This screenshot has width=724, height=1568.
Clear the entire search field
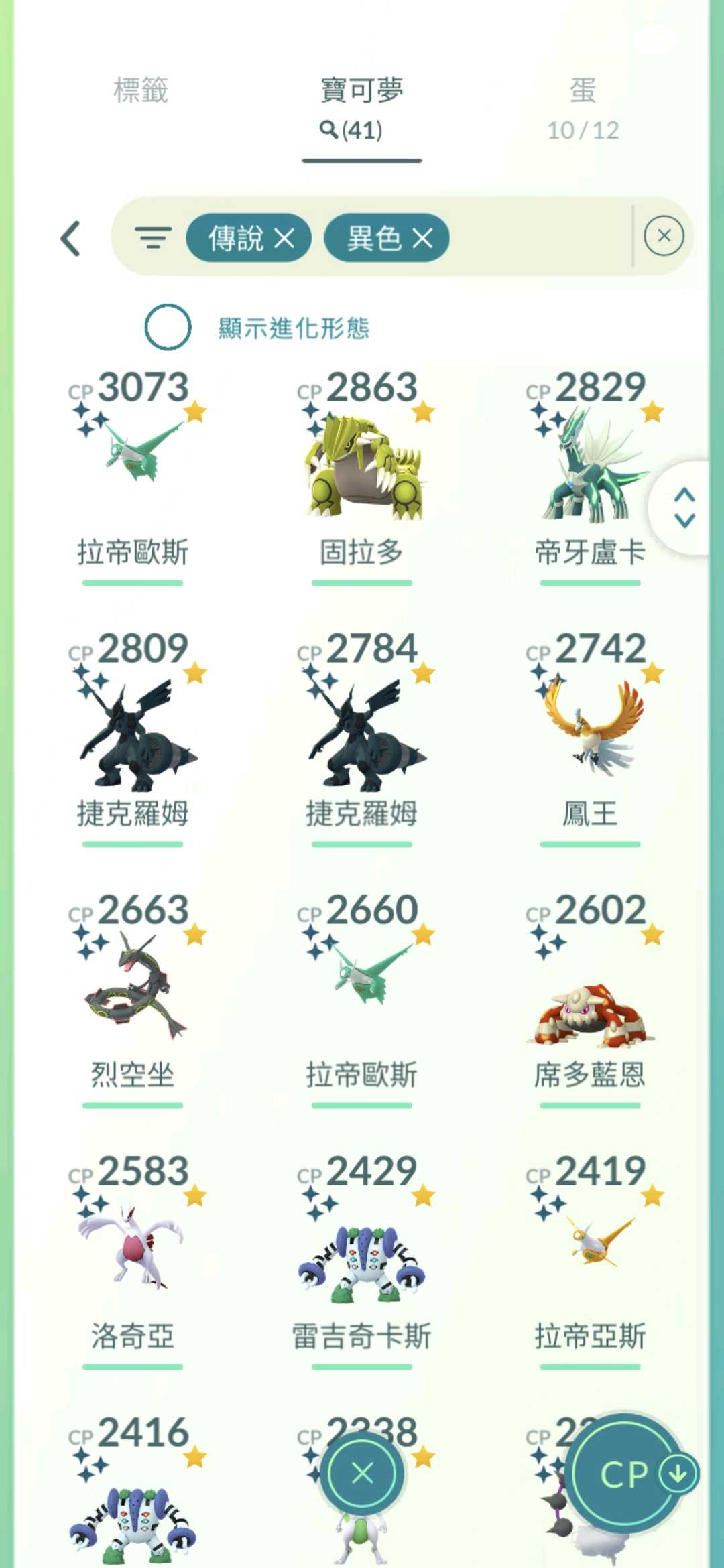(x=664, y=236)
